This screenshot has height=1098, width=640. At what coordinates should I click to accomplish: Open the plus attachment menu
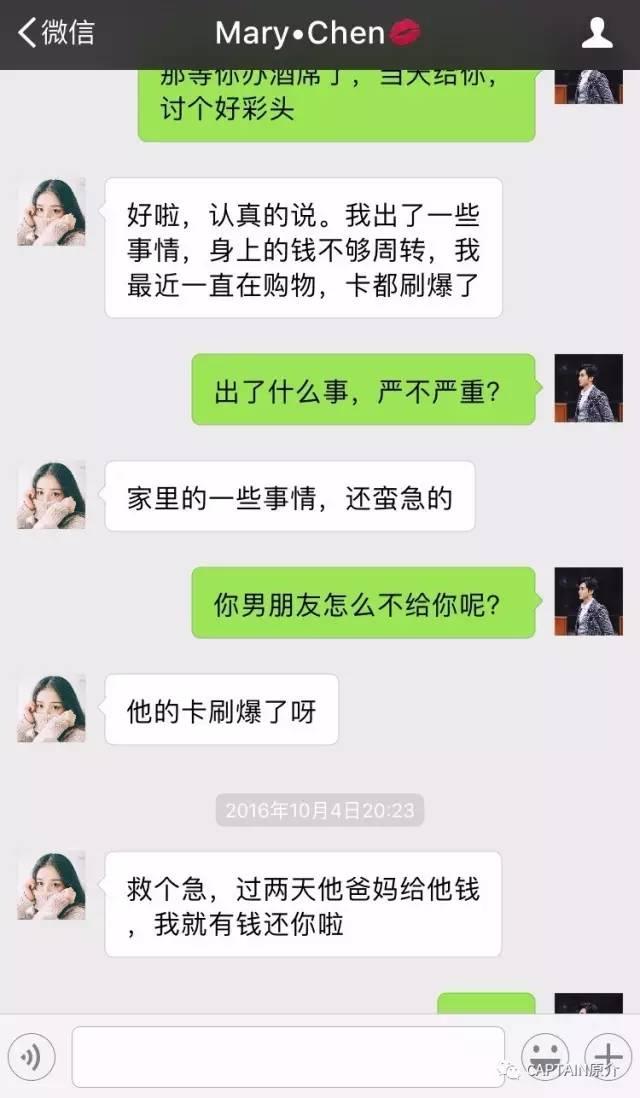click(x=606, y=1056)
